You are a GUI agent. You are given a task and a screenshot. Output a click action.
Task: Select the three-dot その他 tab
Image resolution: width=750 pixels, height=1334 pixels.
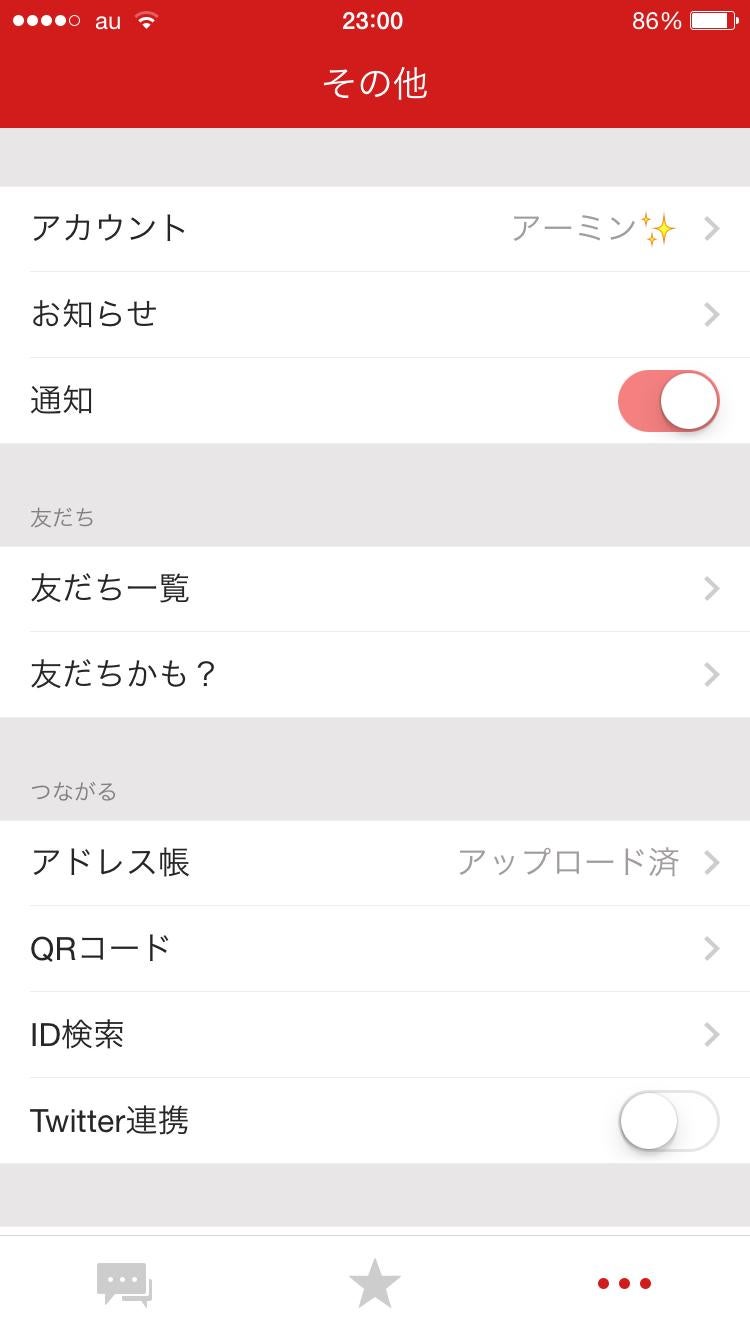[x=624, y=1284]
